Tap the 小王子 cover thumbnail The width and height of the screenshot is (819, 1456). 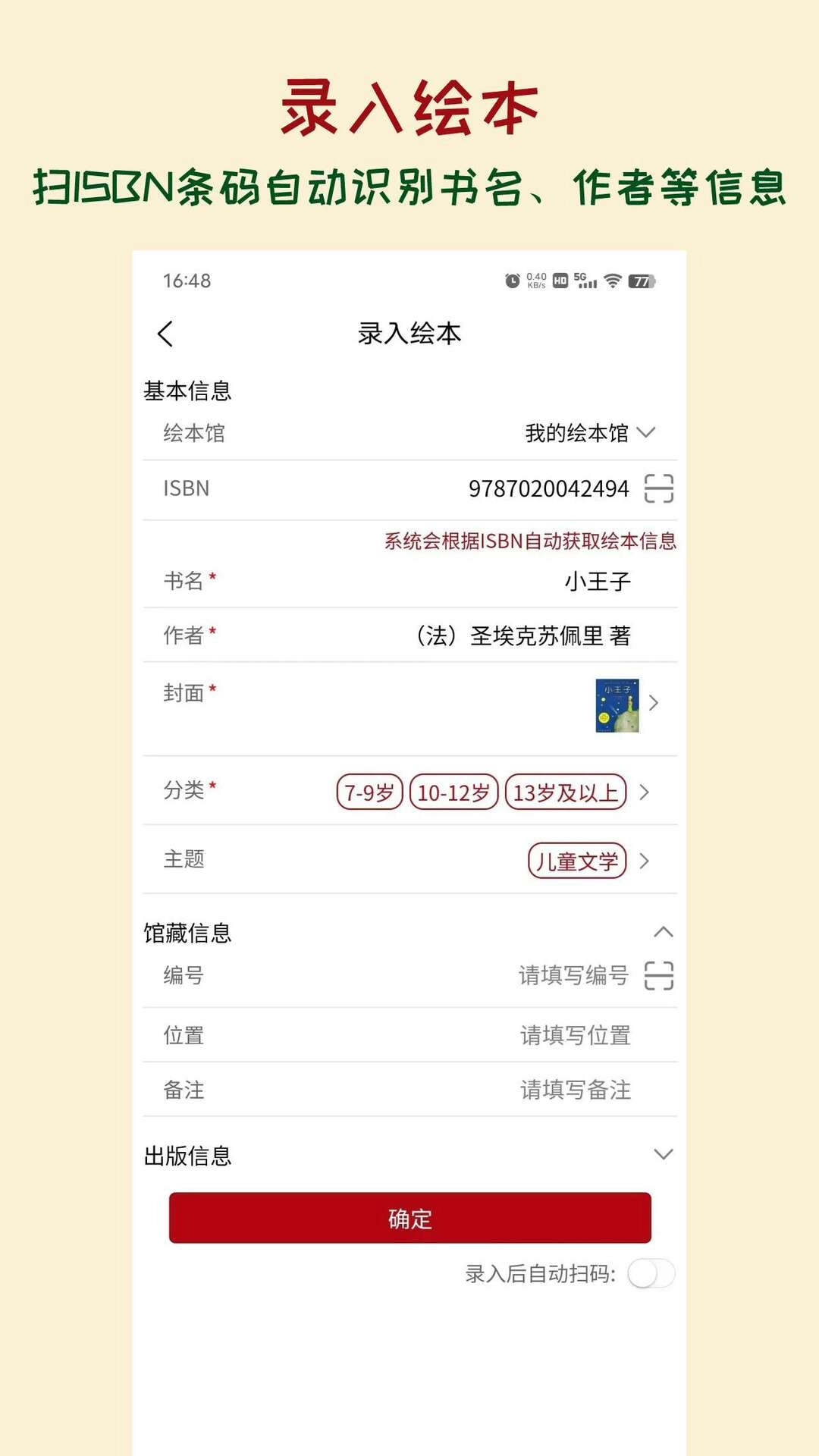pyautogui.click(x=617, y=705)
